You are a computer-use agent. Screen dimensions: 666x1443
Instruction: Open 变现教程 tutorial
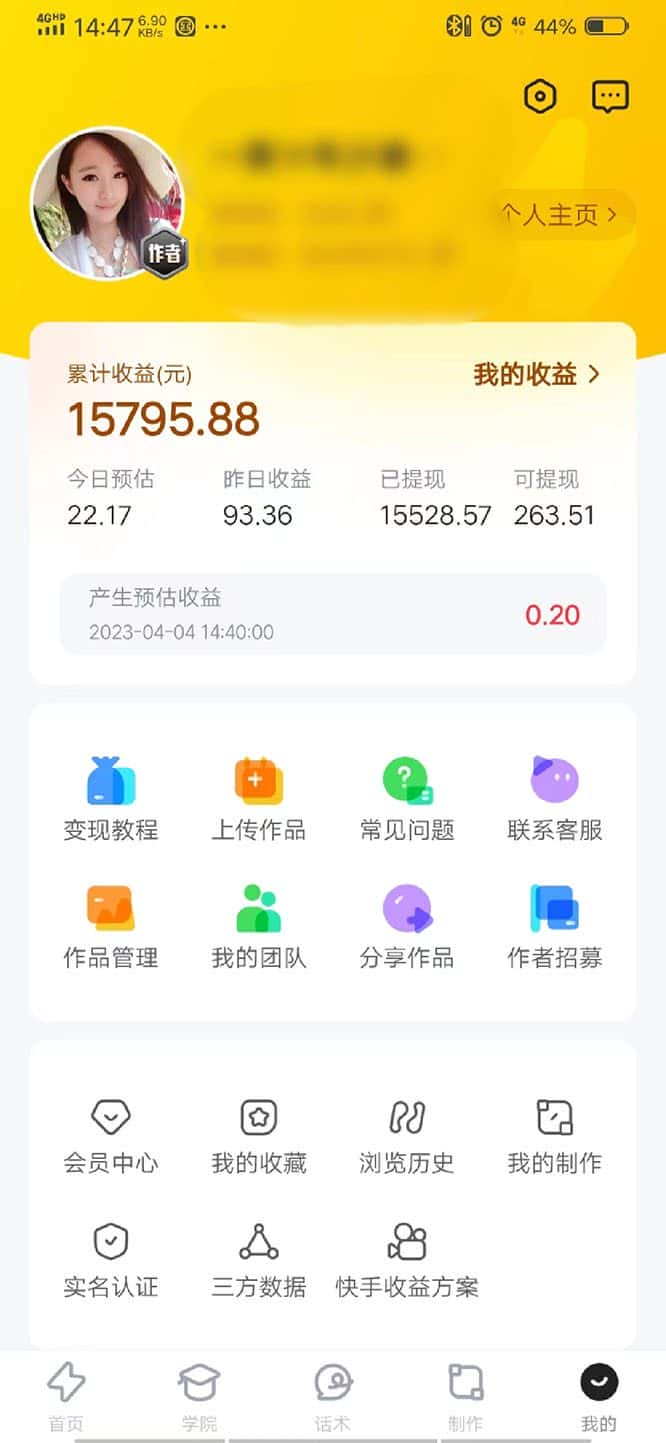tap(111, 799)
